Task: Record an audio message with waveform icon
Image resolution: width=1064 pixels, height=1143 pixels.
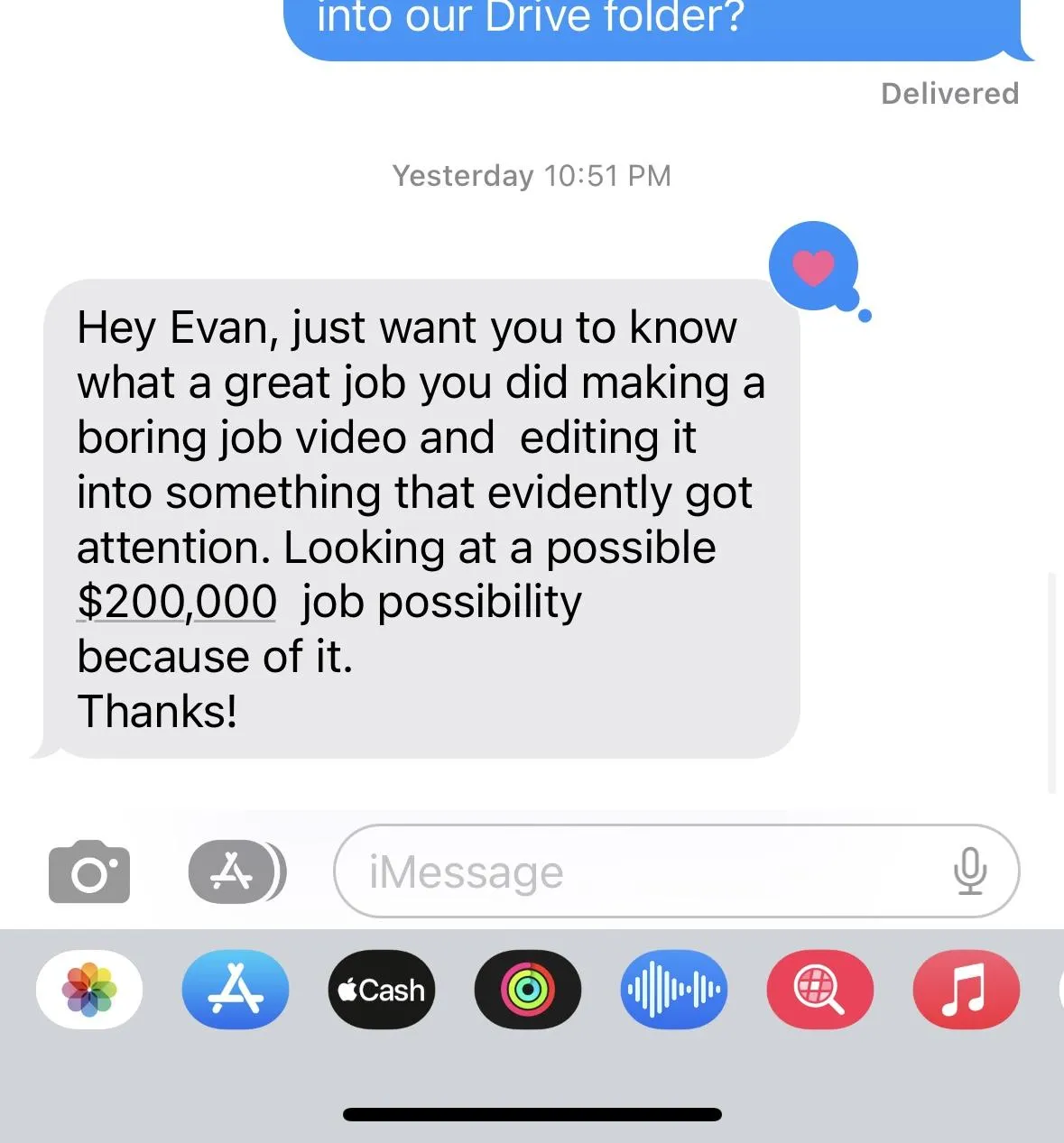Action: coord(674,990)
